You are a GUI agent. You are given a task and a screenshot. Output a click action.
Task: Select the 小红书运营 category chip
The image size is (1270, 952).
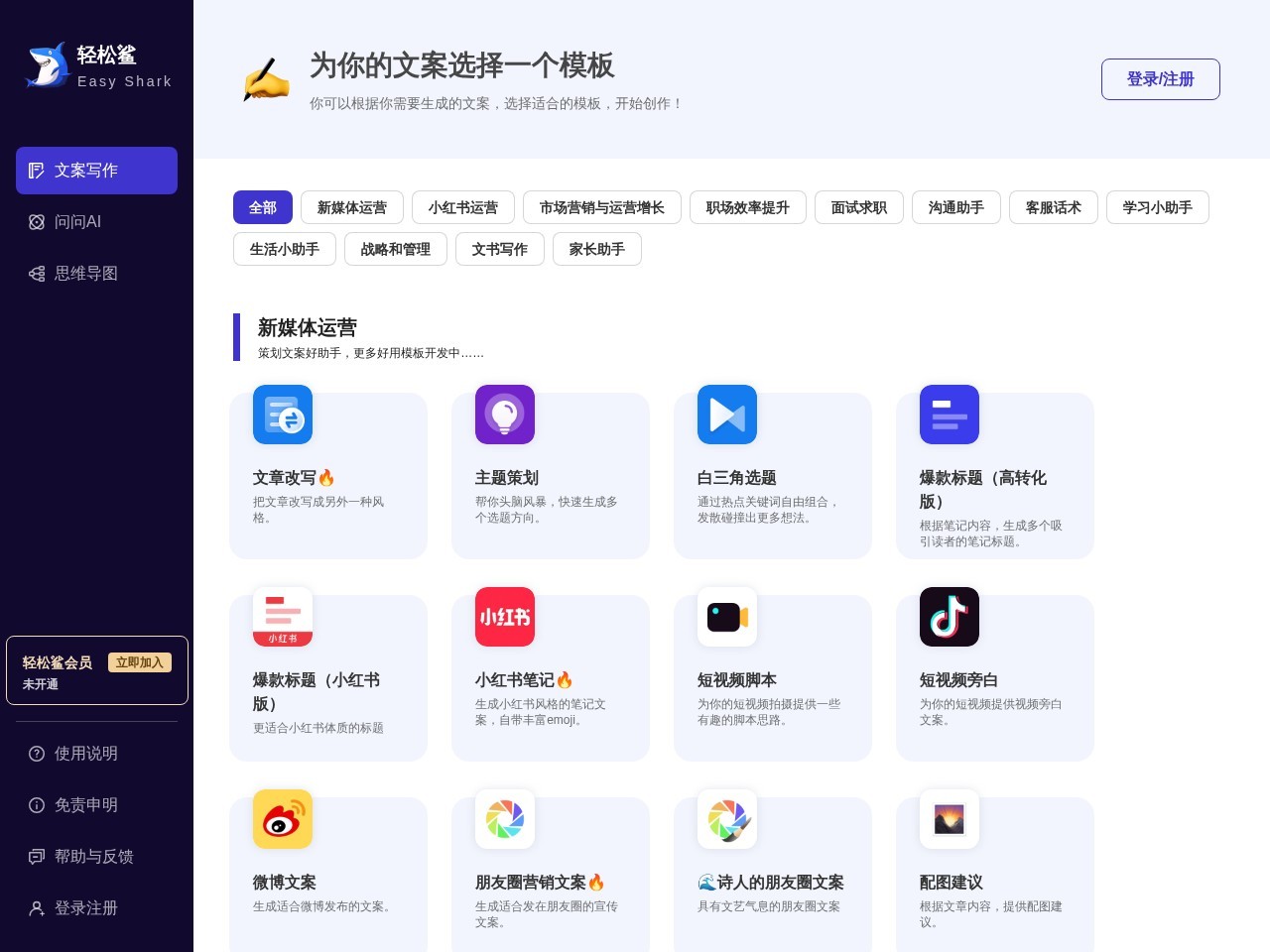463,207
